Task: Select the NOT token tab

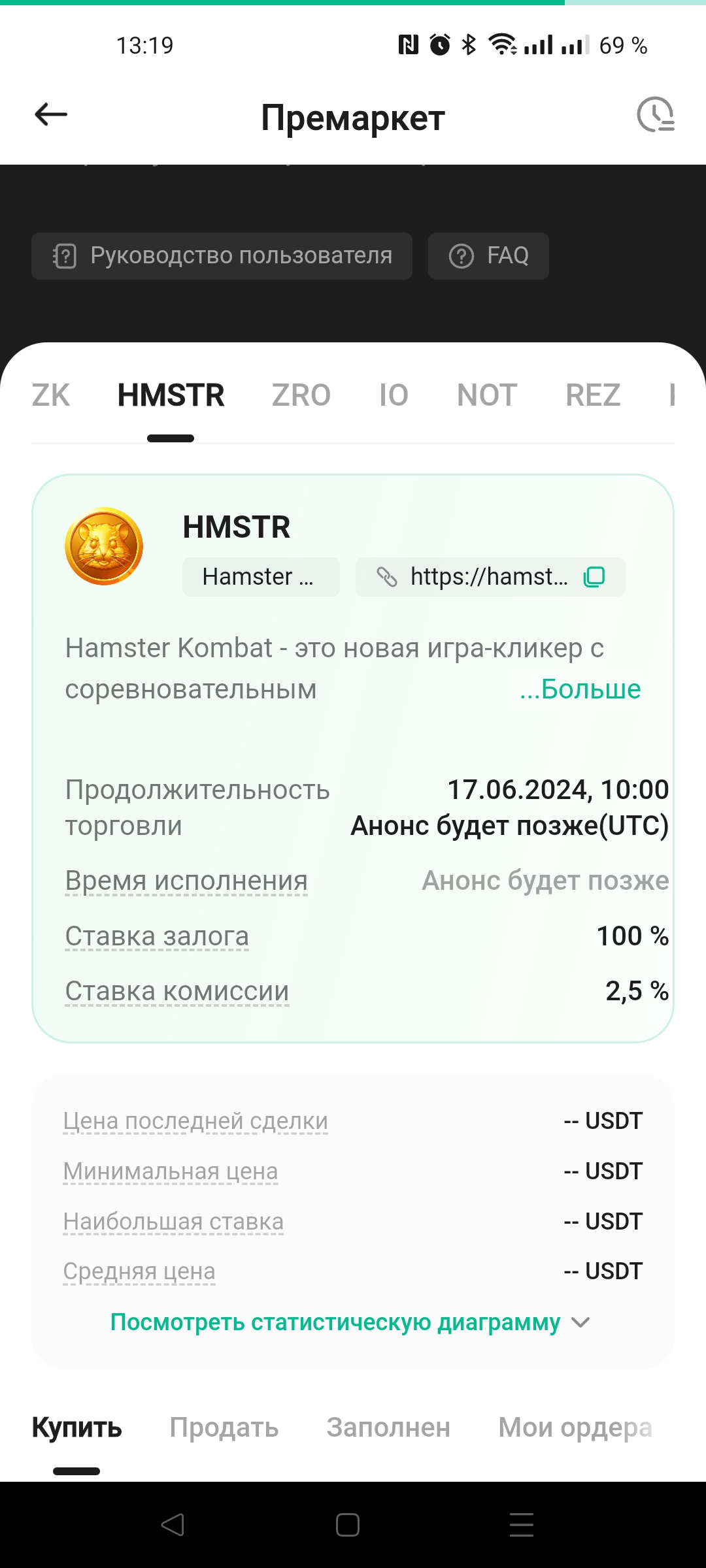Action: tap(487, 395)
